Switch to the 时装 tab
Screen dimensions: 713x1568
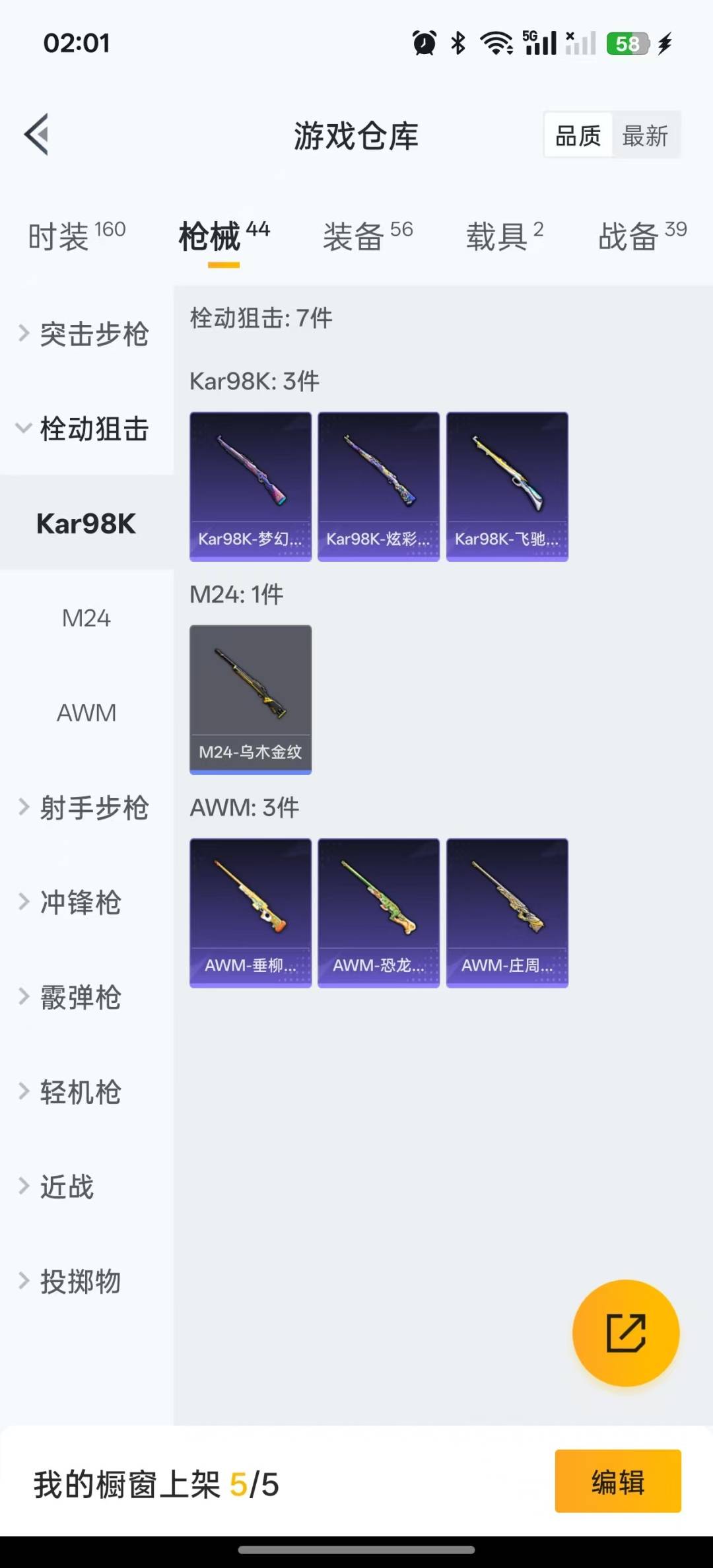click(x=76, y=236)
